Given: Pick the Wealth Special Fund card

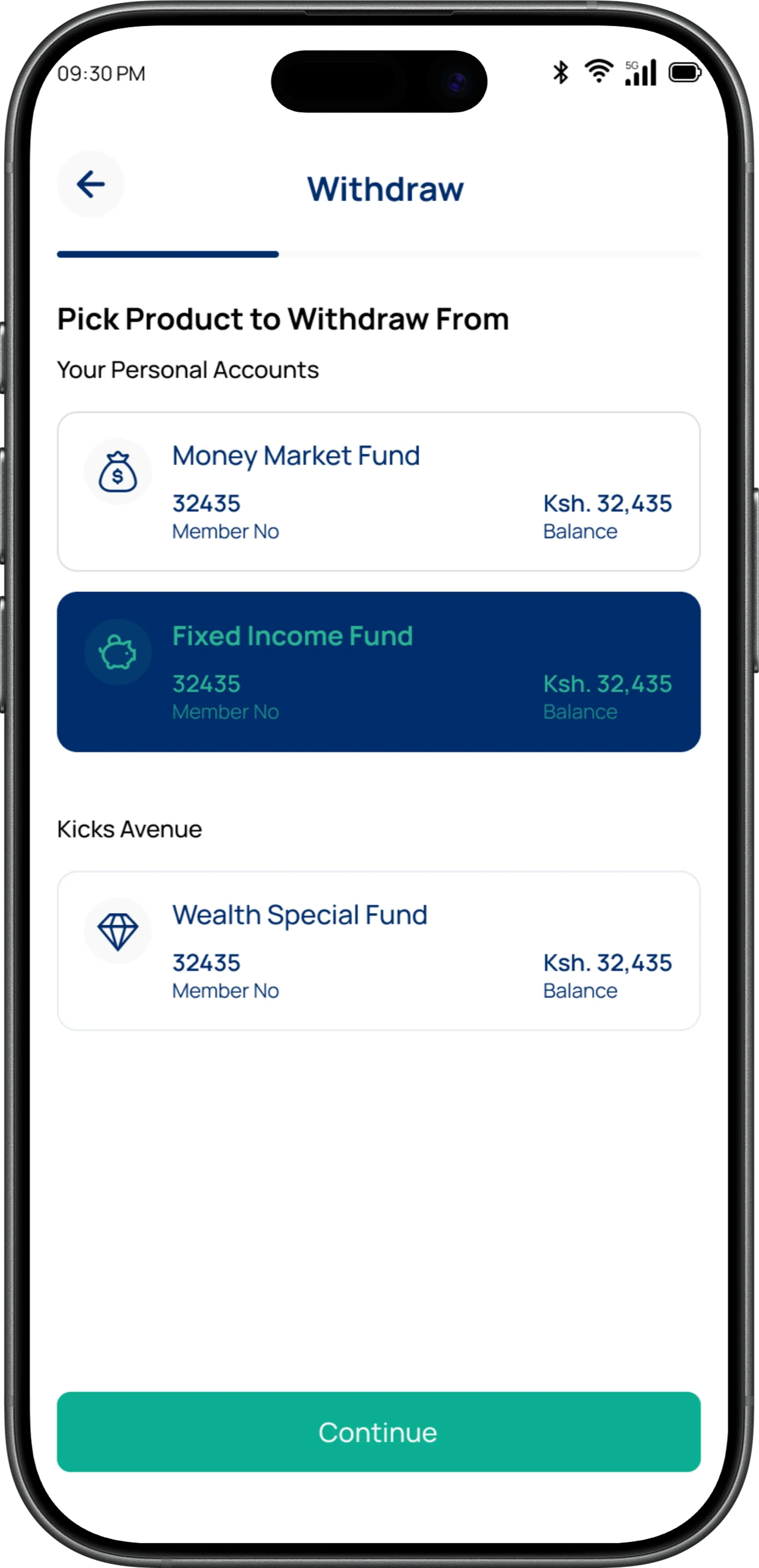Looking at the screenshot, I should [378, 951].
